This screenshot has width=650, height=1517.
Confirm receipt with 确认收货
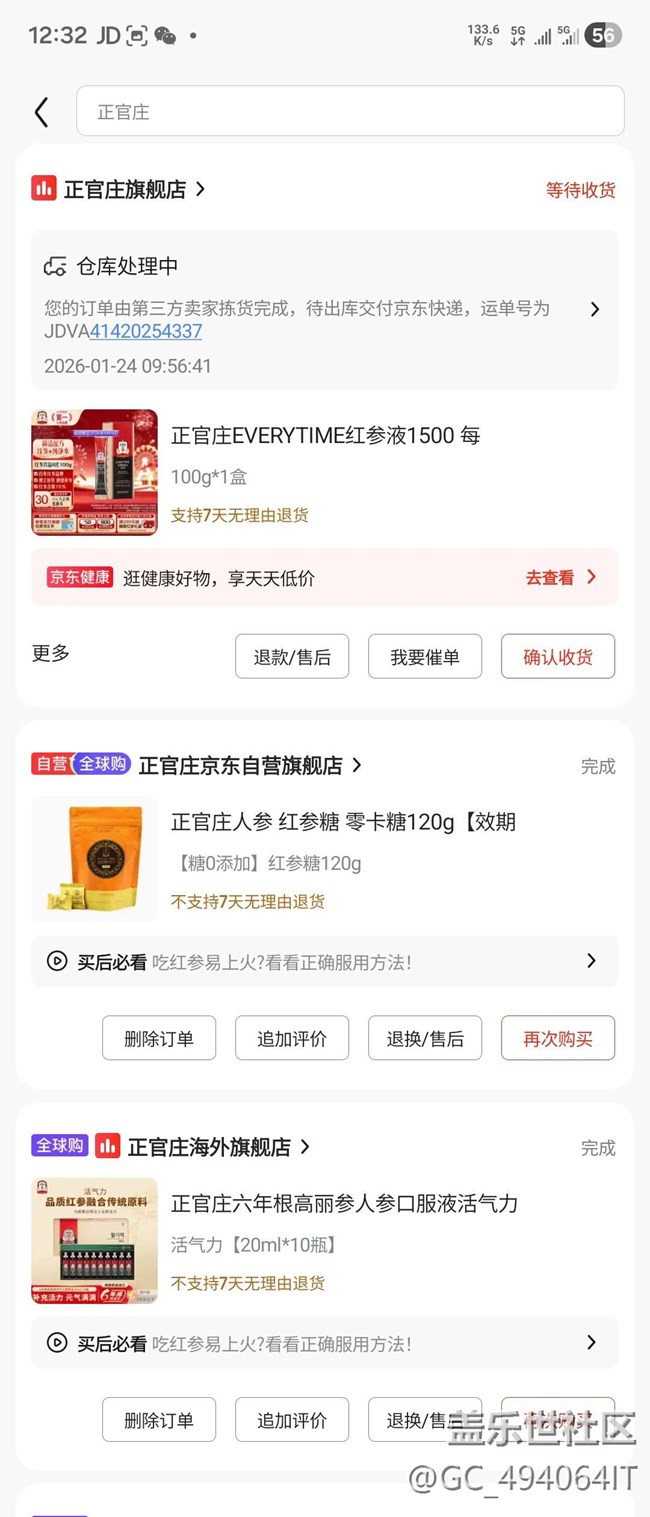click(x=558, y=657)
